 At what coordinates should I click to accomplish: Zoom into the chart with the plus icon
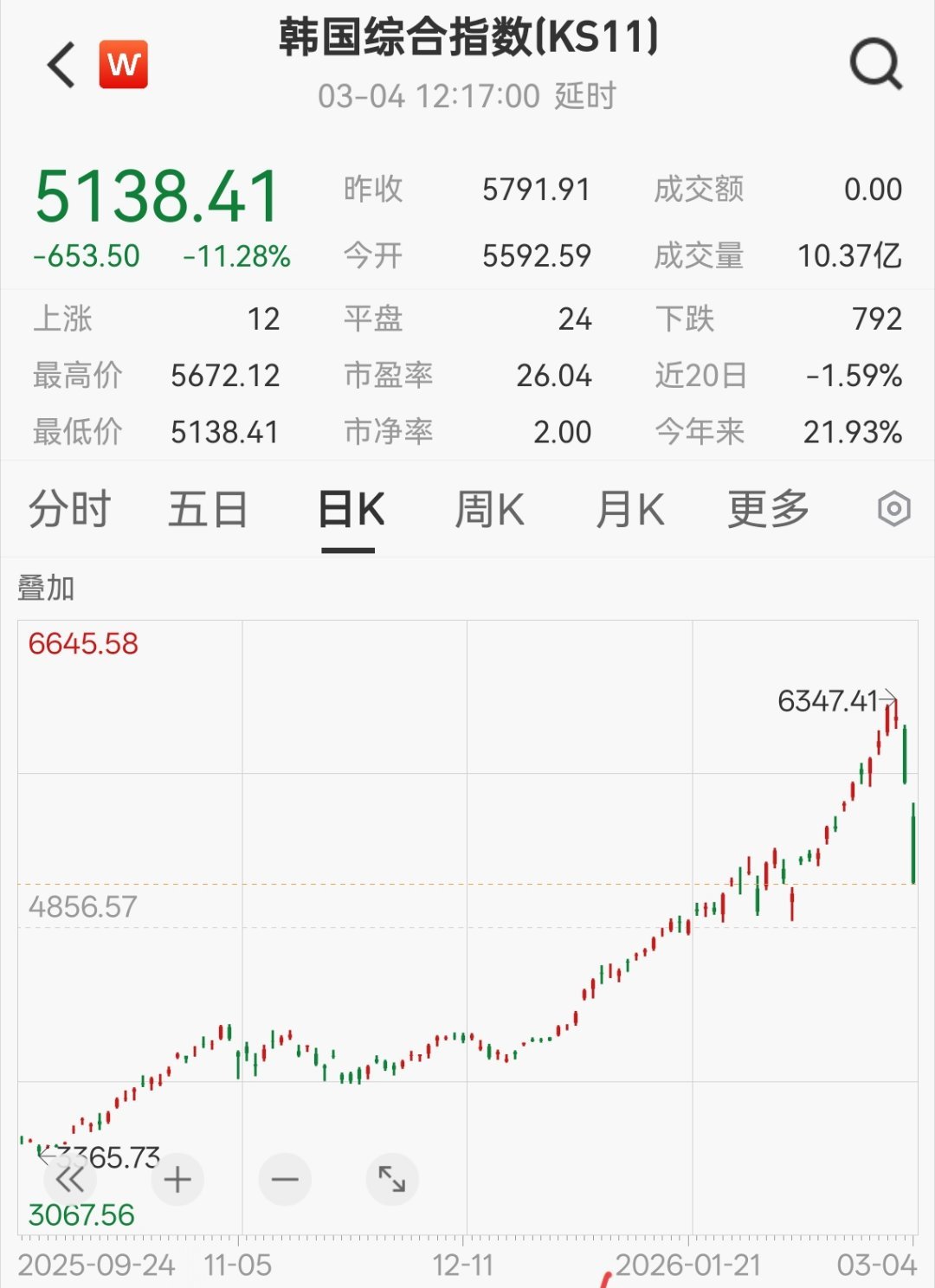pyautogui.click(x=177, y=1179)
